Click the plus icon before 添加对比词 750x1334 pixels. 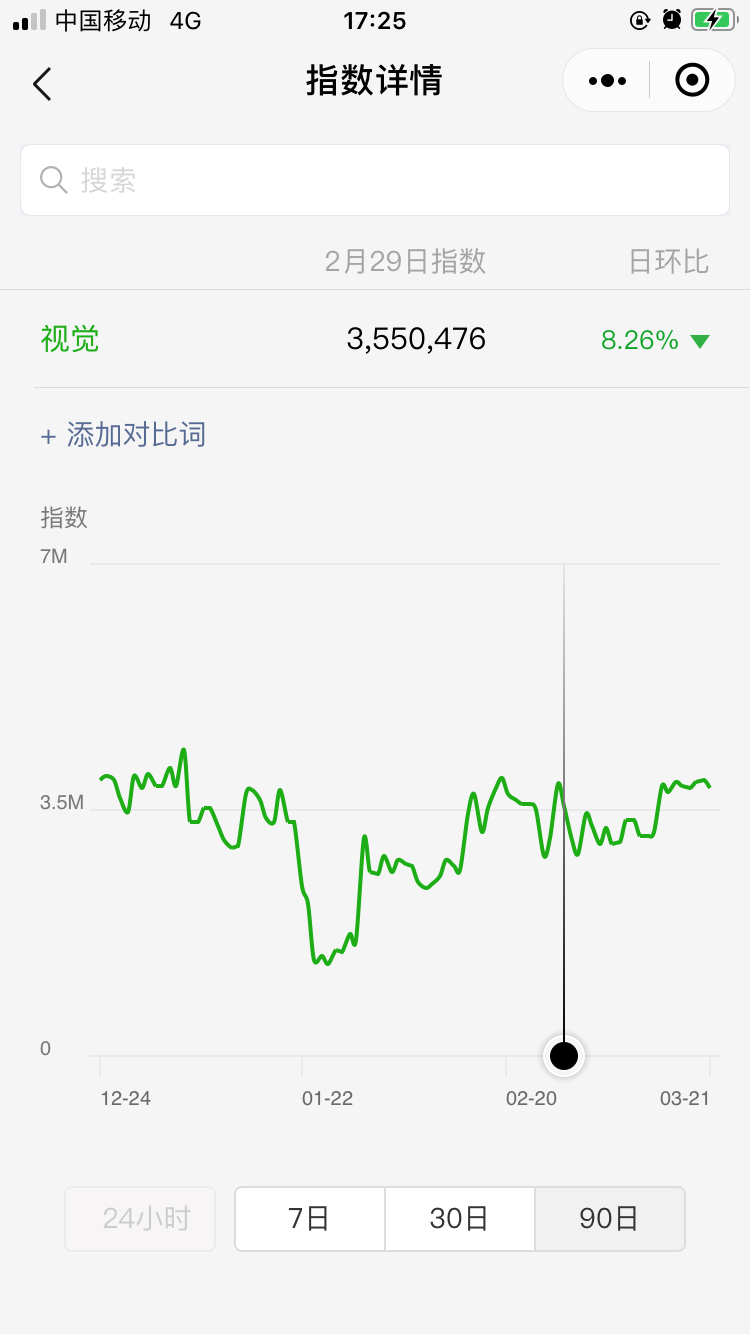pos(47,435)
